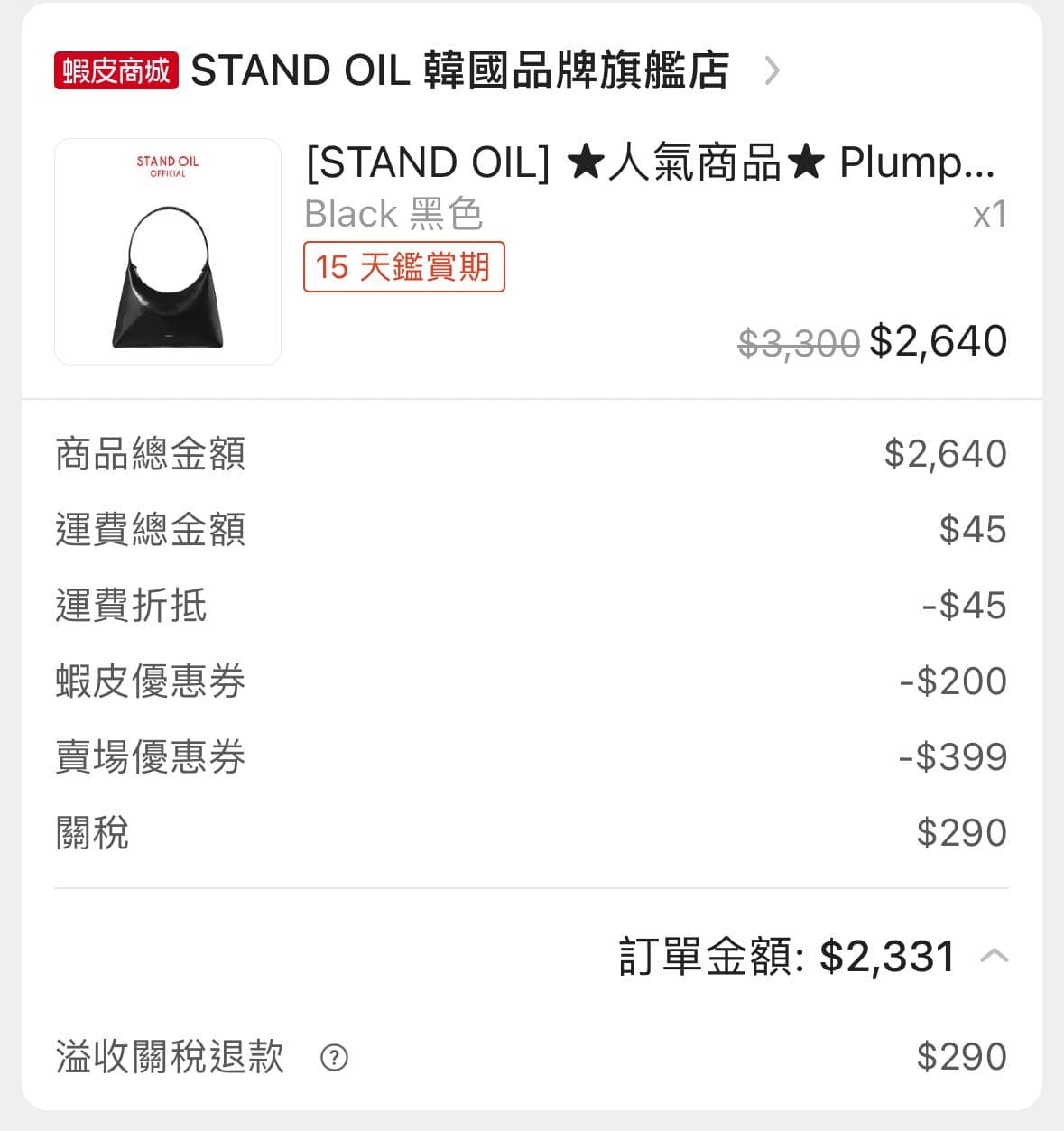This screenshot has width=1064, height=1131.
Task: Click the Black 黑色 variant label
Action: [x=394, y=213]
